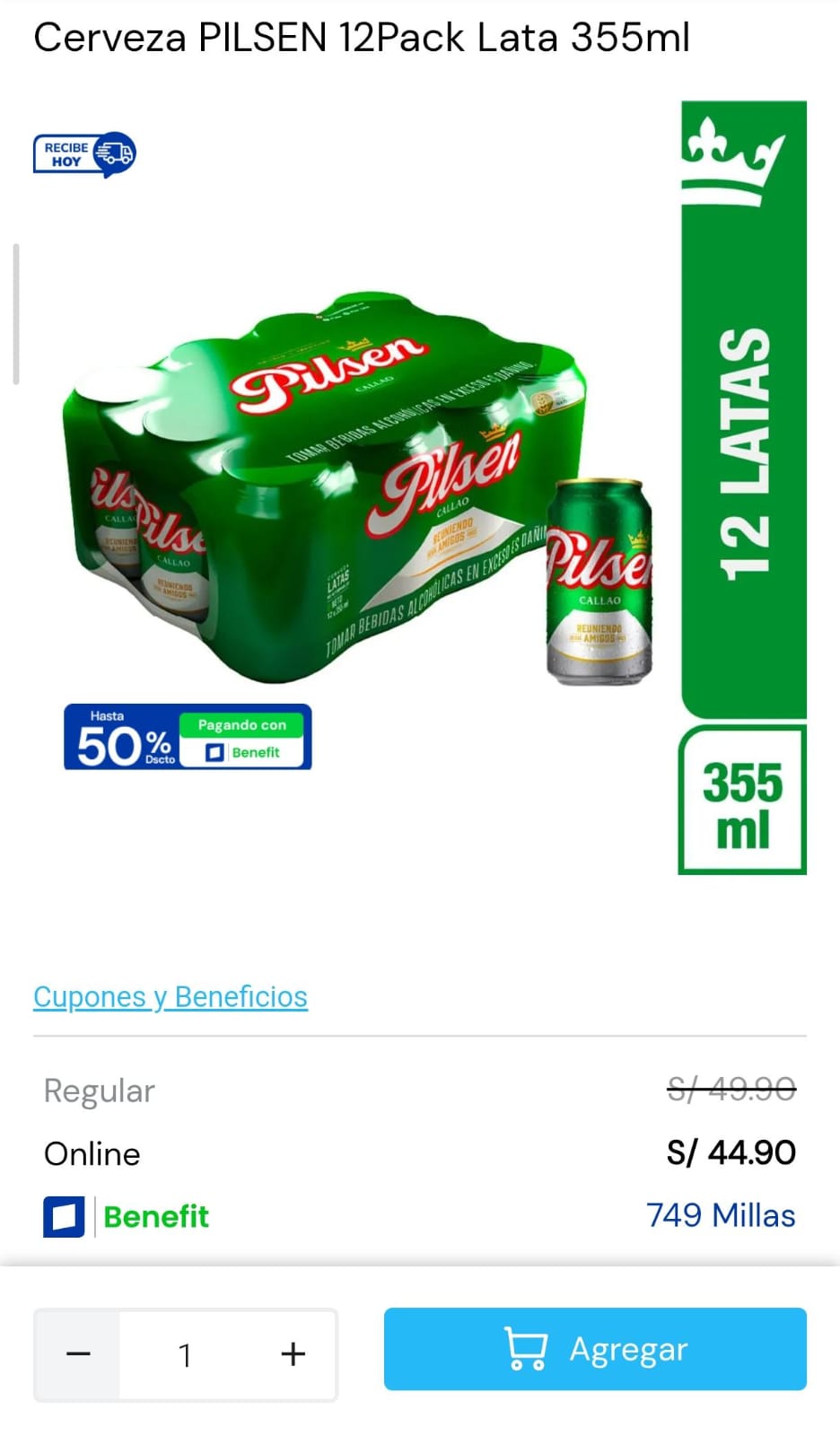Open the Cupones y Beneficios link
This screenshot has width=840, height=1436.
coord(171,997)
